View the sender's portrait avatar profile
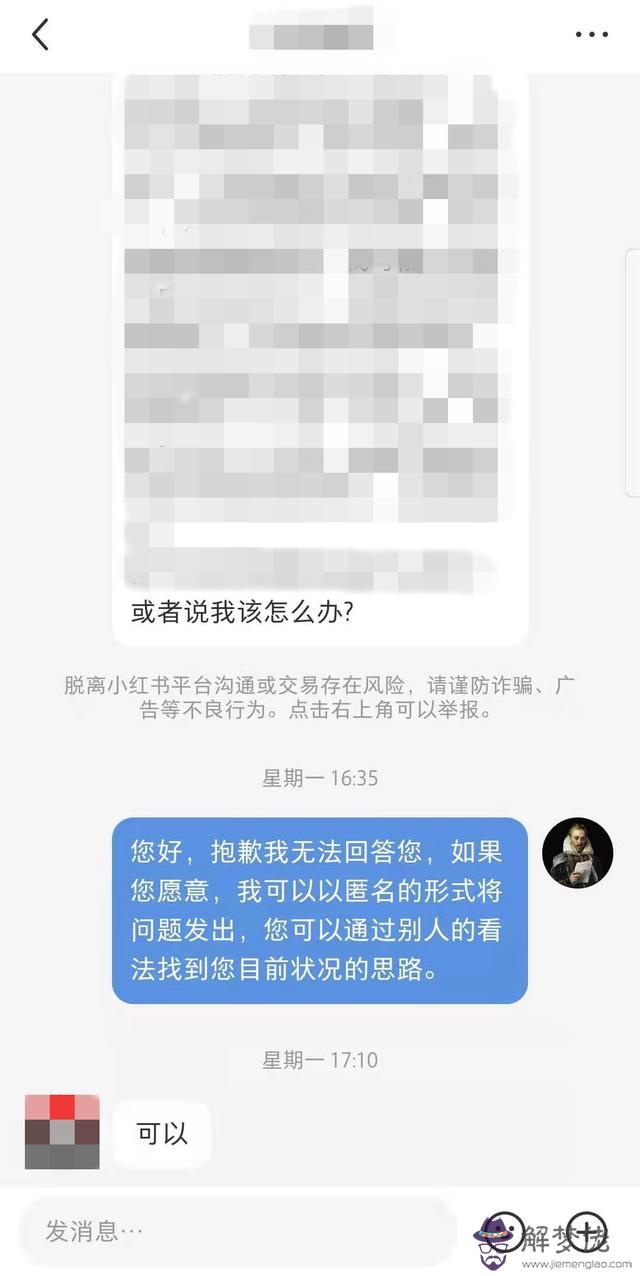 coord(577,853)
